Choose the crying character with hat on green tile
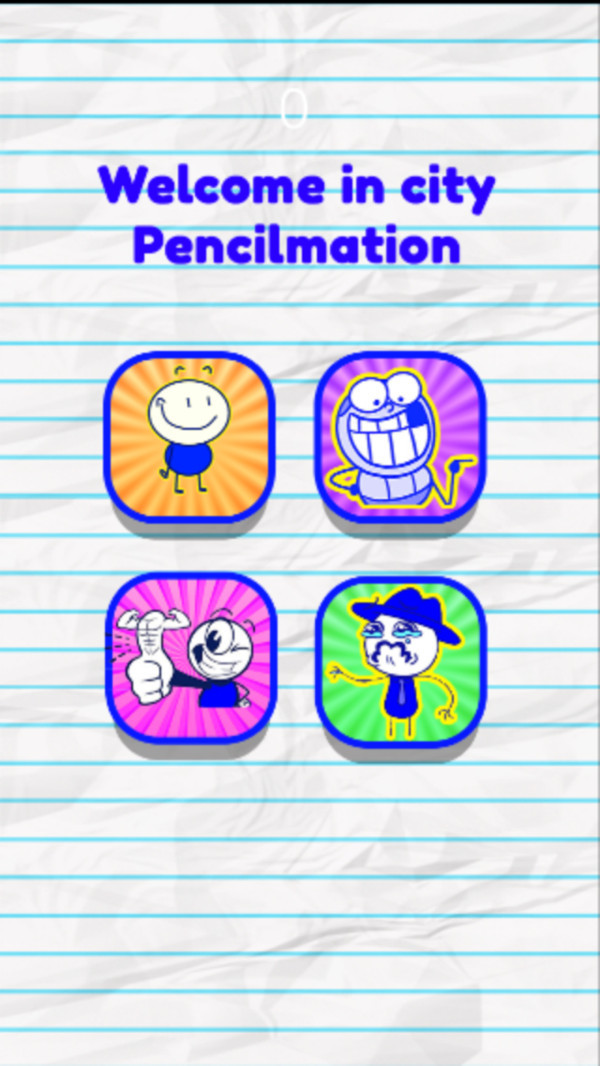The height and width of the screenshot is (1066, 600). [x=400, y=662]
